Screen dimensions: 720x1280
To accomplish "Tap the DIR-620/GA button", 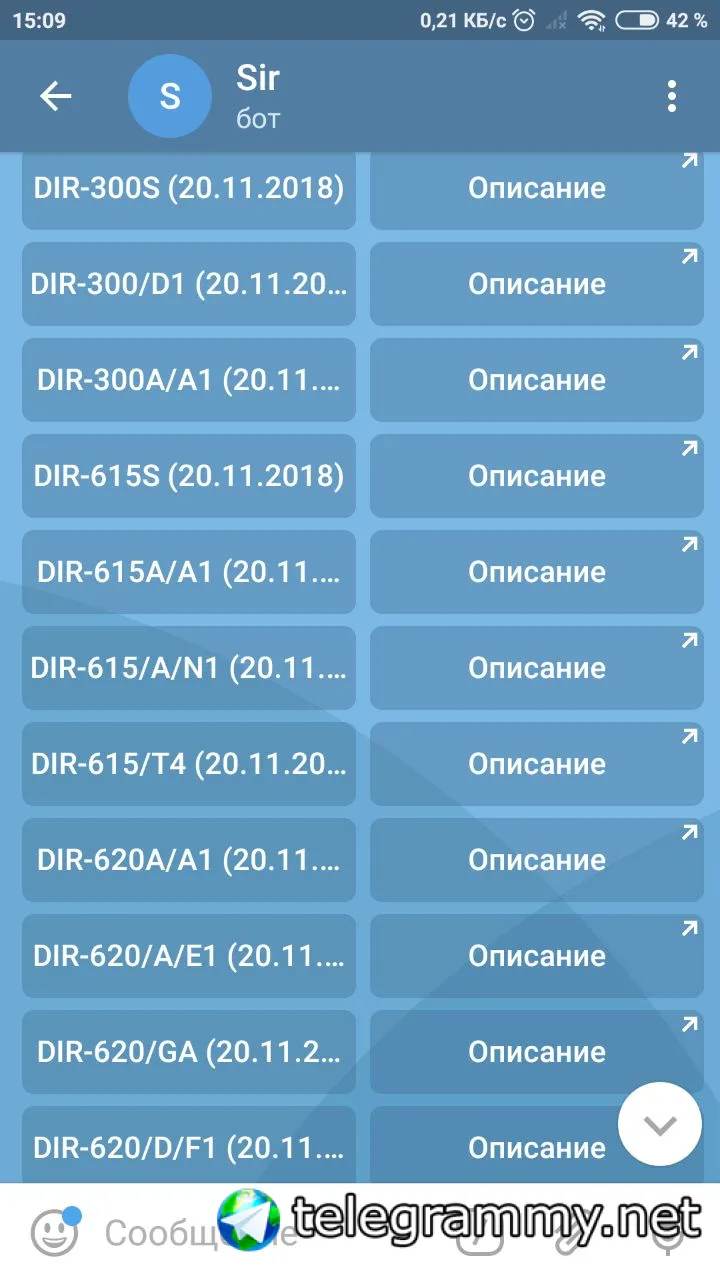I will point(189,1052).
